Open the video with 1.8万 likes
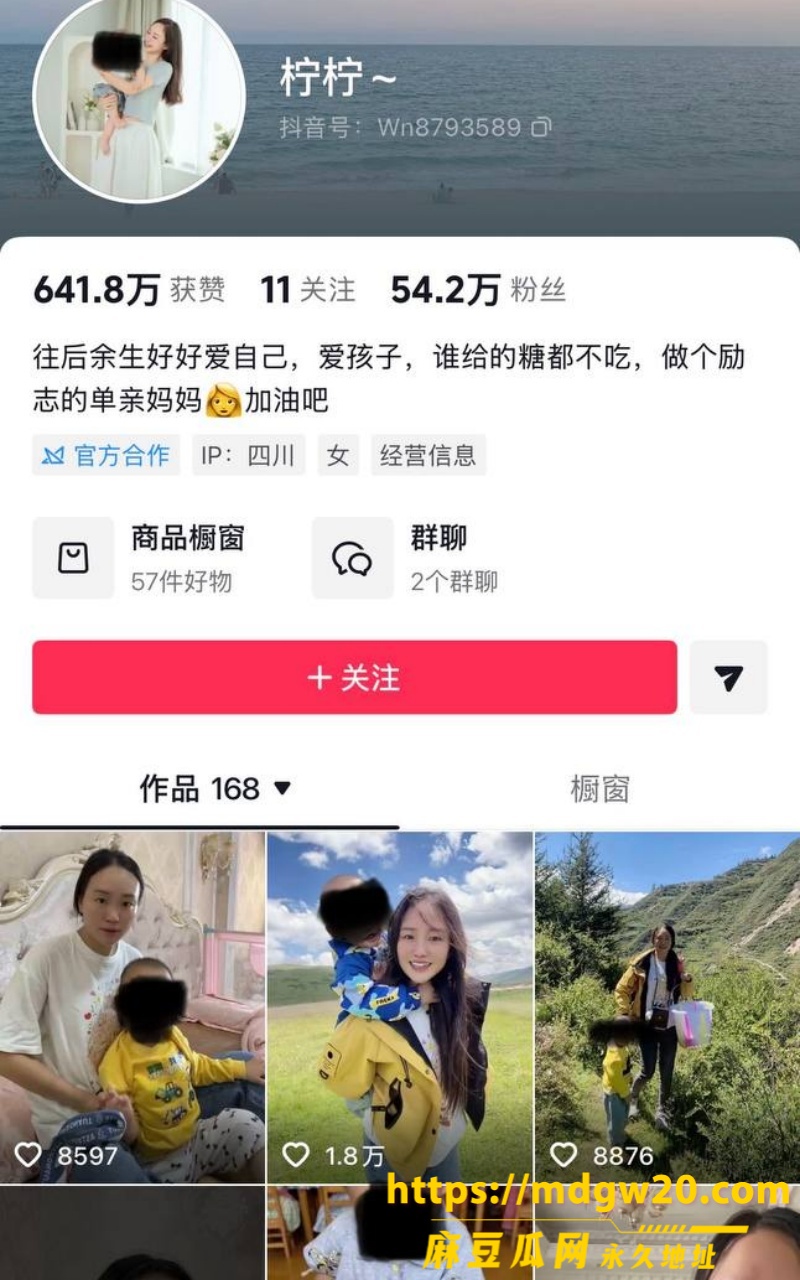 pyautogui.click(x=400, y=1007)
